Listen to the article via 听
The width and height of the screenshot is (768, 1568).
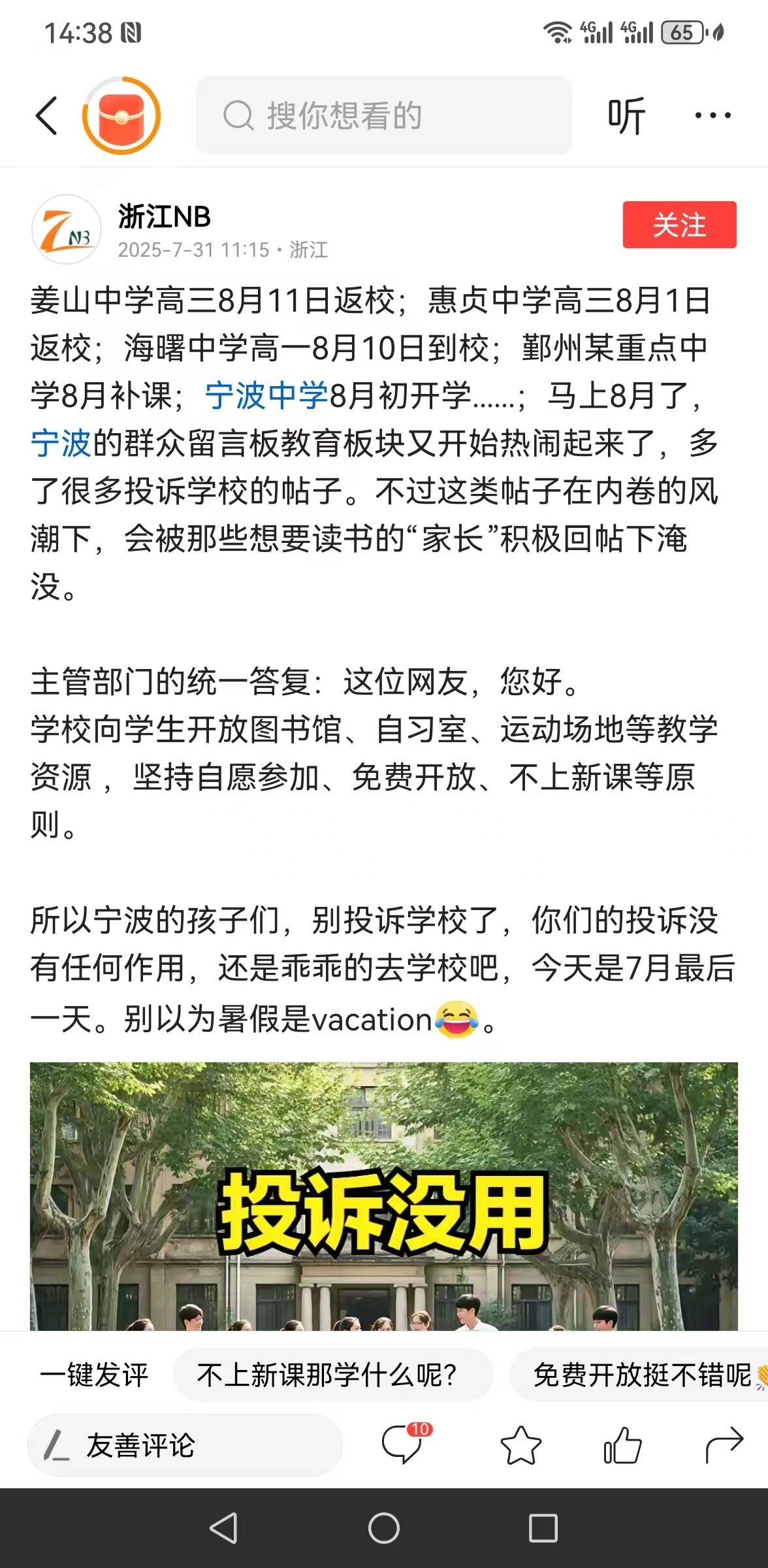[626, 116]
